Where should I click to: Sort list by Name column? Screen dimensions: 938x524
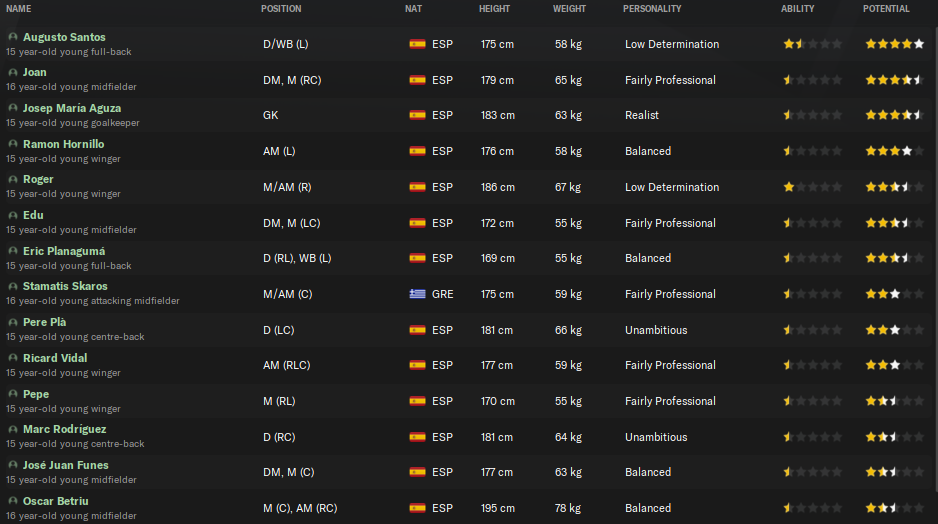click(18, 9)
